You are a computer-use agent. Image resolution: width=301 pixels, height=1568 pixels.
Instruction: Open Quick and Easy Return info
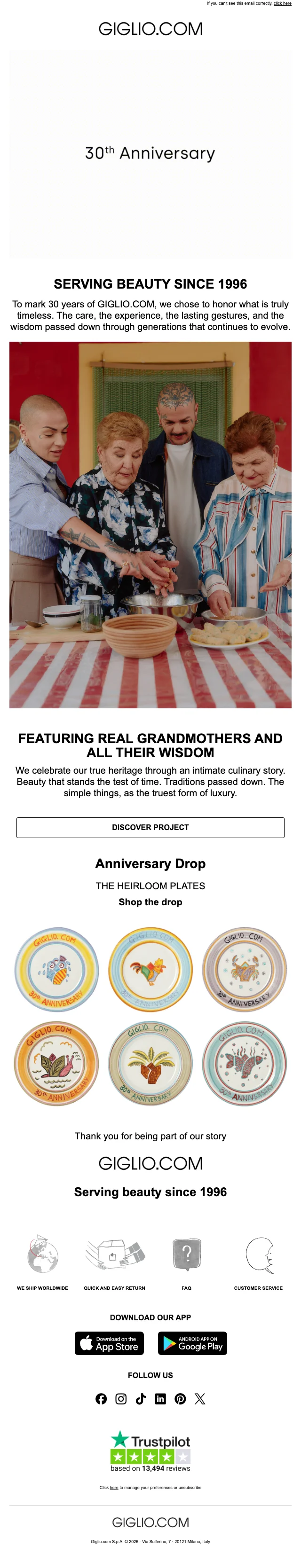[115, 1263]
